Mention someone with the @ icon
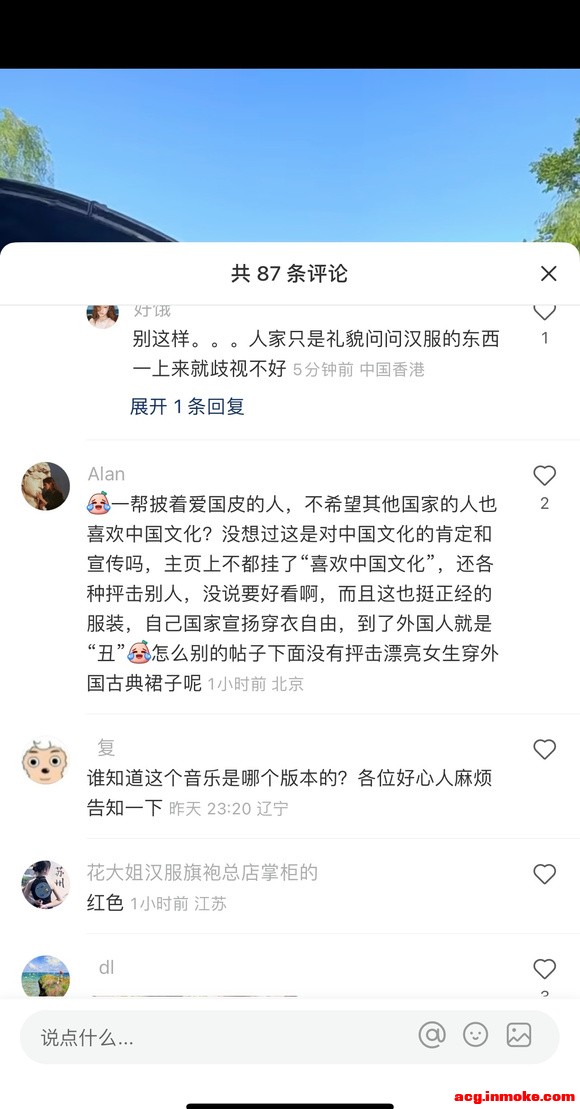The height and width of the screenshot is (1109, 580). pyautogui.click(x=431, y=1035)
